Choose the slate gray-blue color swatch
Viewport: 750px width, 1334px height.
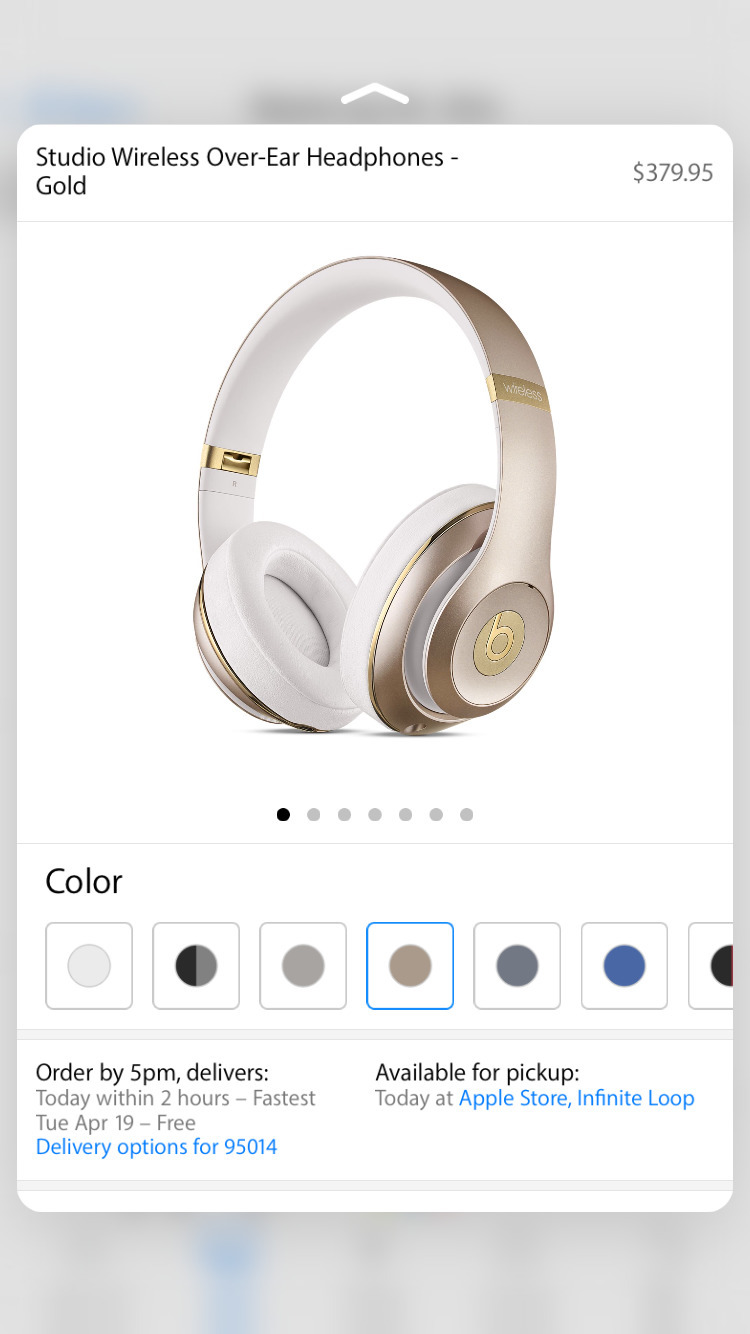click(517, 966)
